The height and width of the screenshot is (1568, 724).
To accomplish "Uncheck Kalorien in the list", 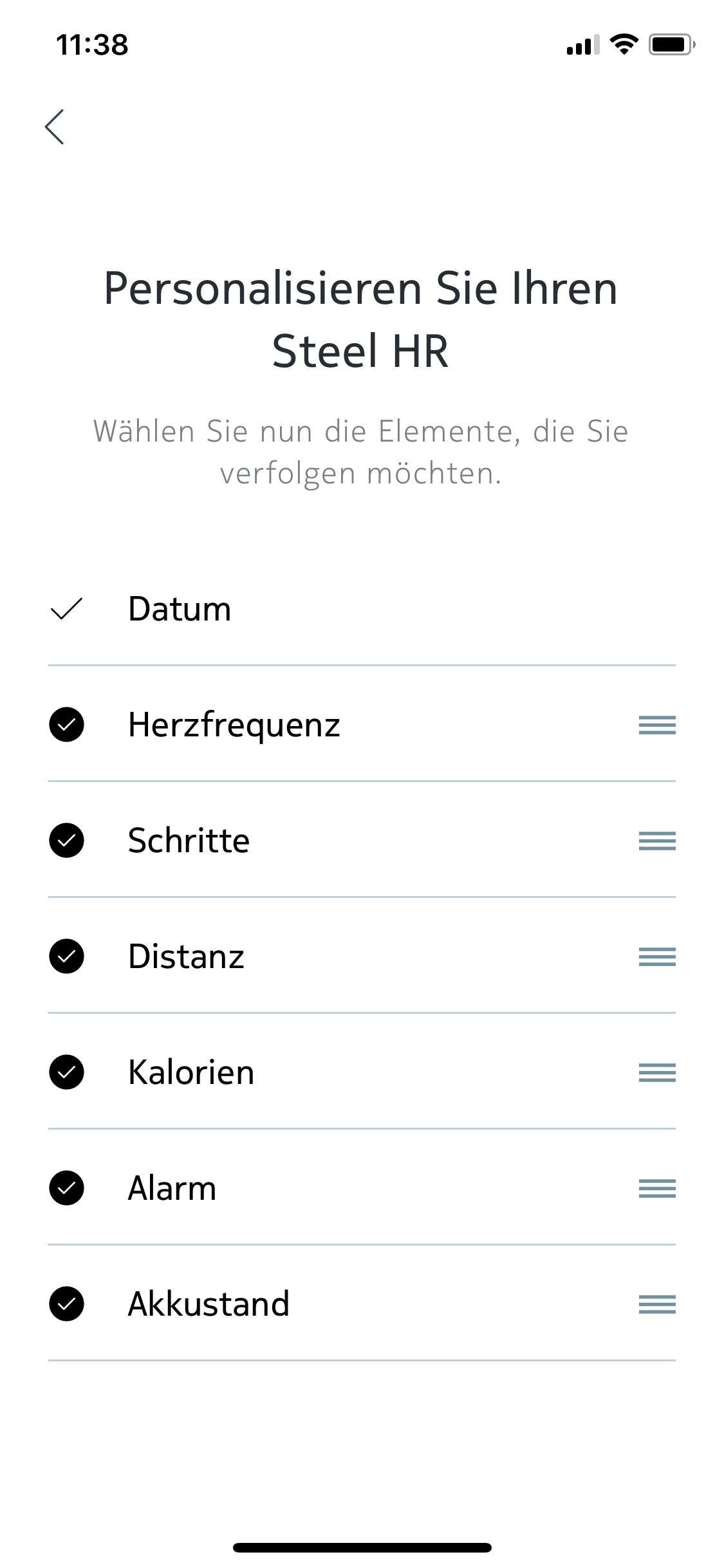I will pos(66,1072).
